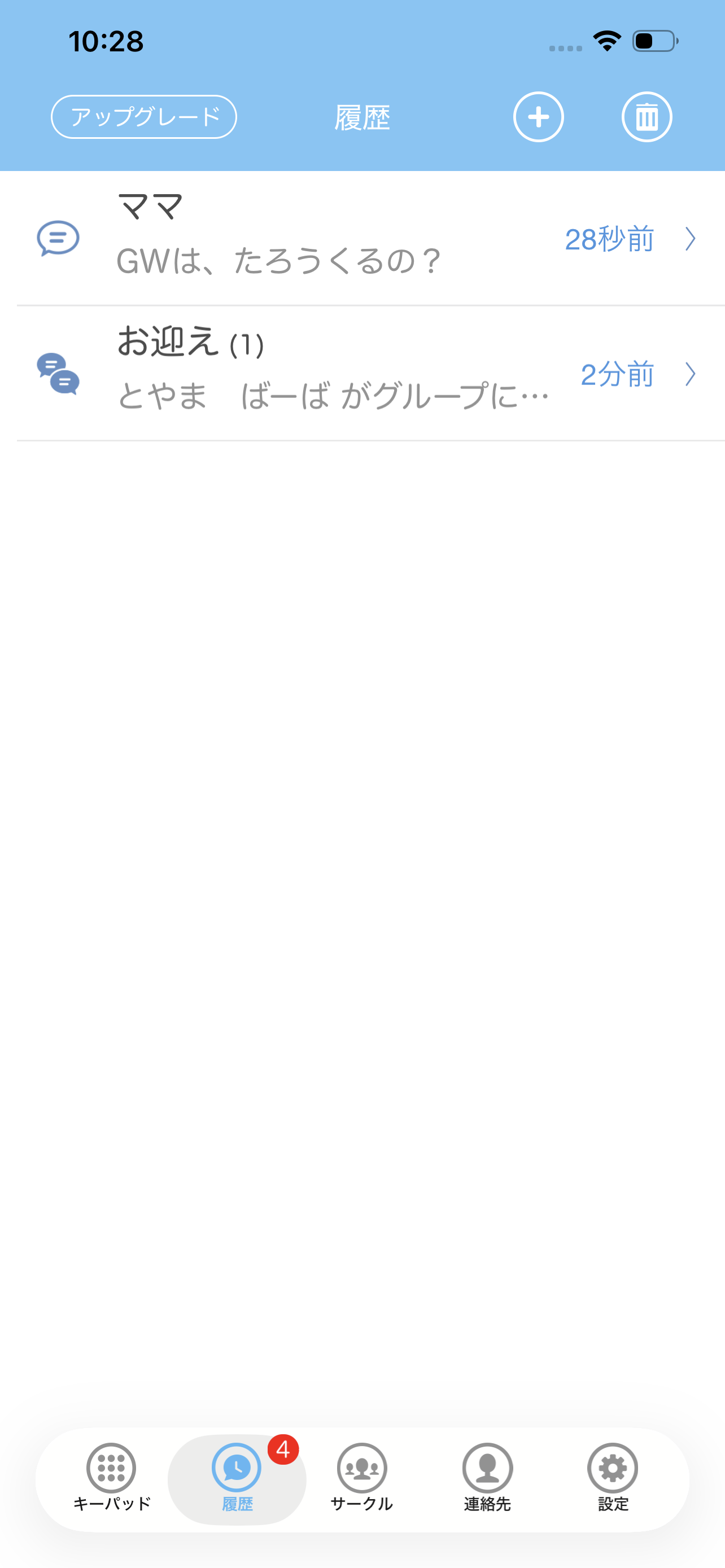Select the 履歴 tab

pos(237,1477)
